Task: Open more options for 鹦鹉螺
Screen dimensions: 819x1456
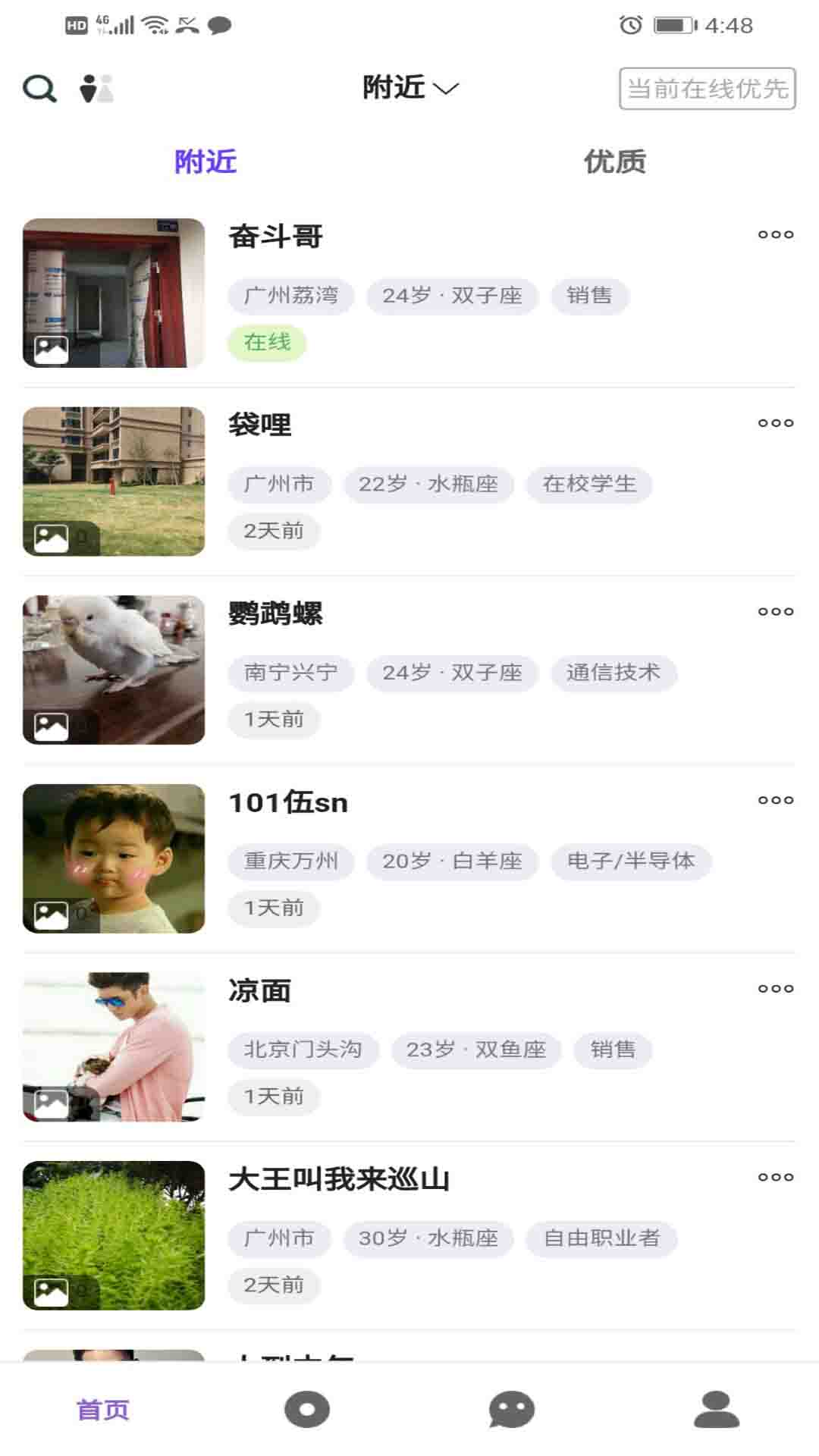Action: point(775,612)
